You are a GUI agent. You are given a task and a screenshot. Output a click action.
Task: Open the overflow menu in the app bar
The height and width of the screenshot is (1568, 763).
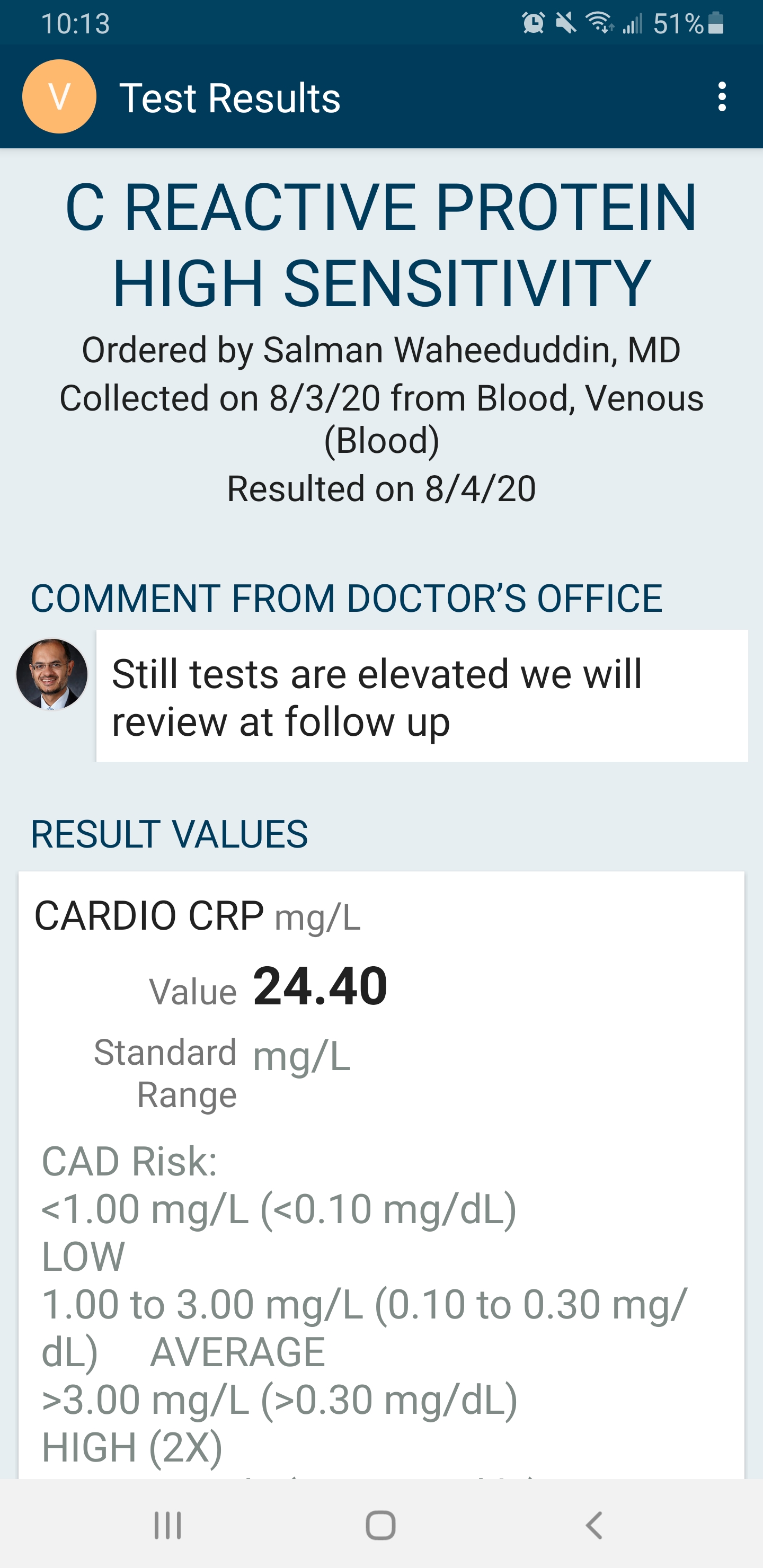(x=722, y=97)
